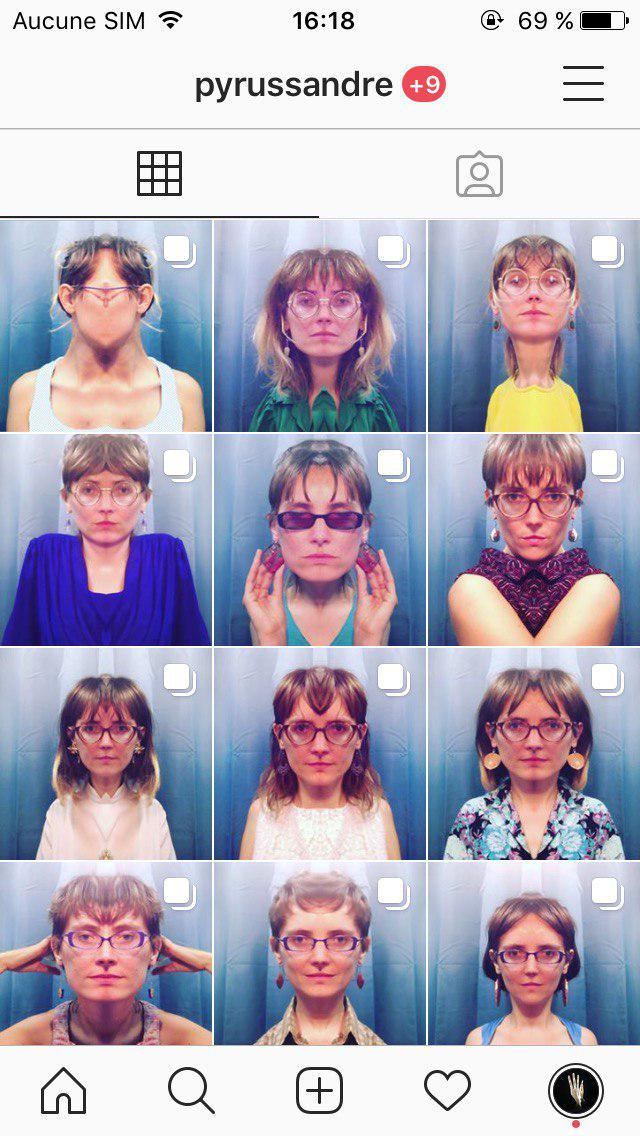Open the post with blue blouse
Viewport: 640px width, 1136px height.
[105, 540]
